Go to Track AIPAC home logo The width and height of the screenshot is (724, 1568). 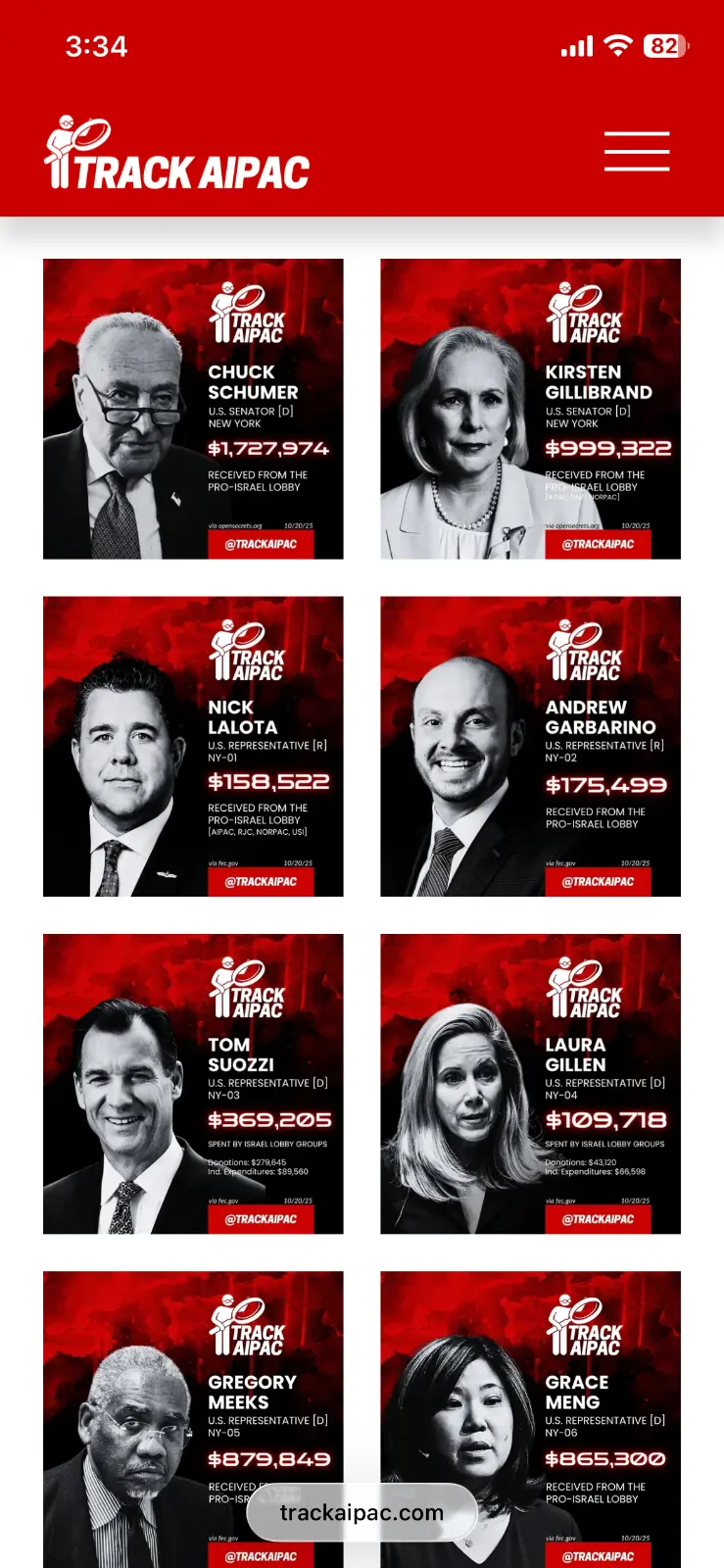tap(177, 155)
